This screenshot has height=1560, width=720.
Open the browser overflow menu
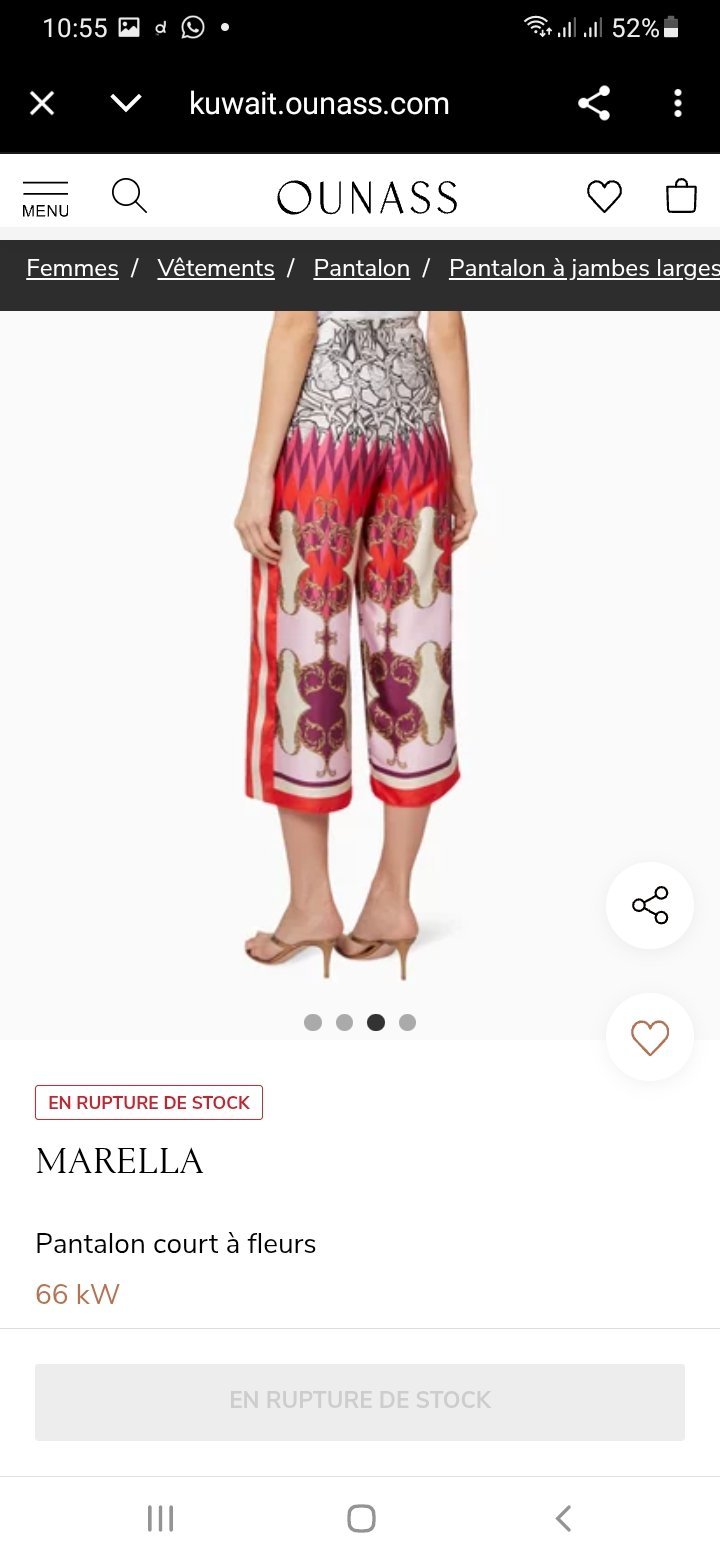coord(678,103)
